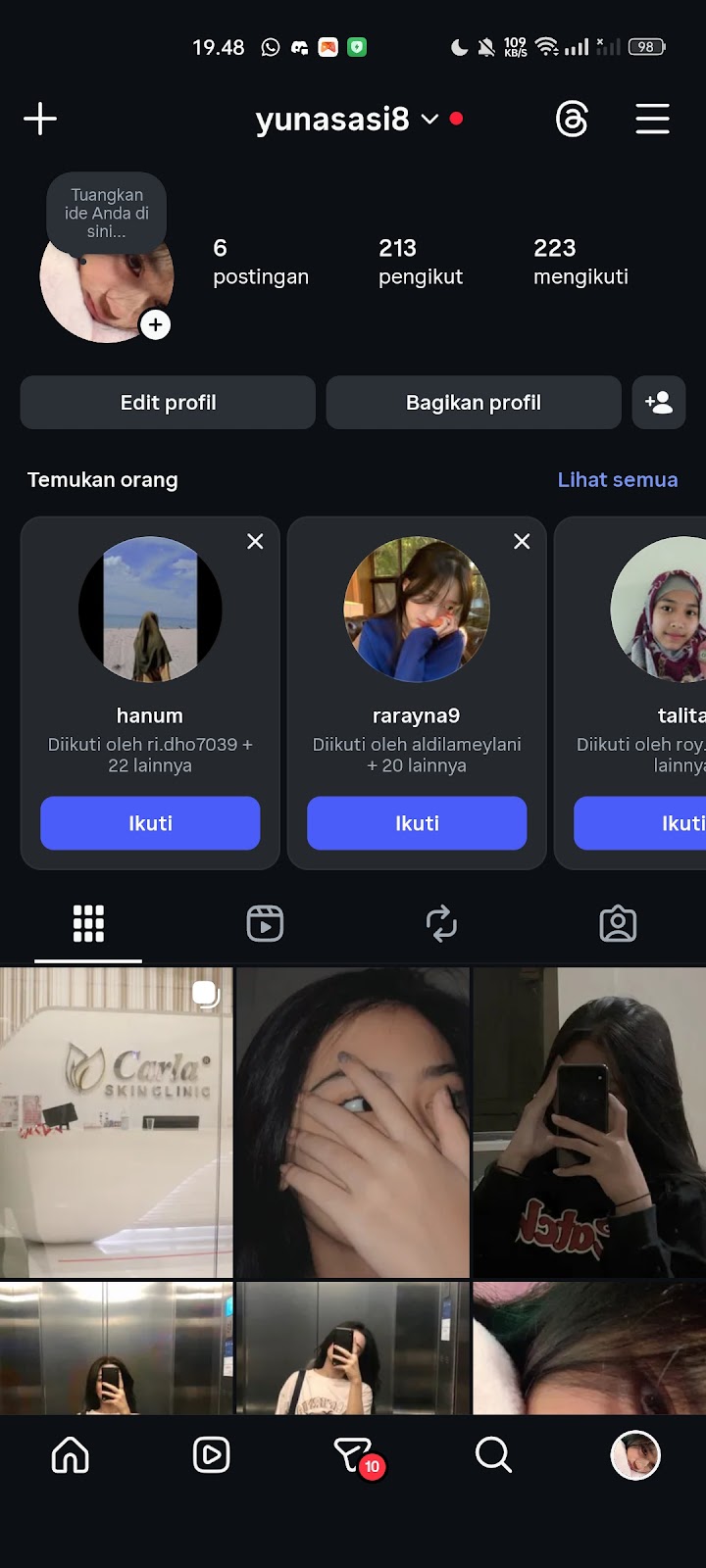Image resolution: width=706 pixels, height=1568 pixels.
Task: Open the Threads icon
Action: coord(572,120)
